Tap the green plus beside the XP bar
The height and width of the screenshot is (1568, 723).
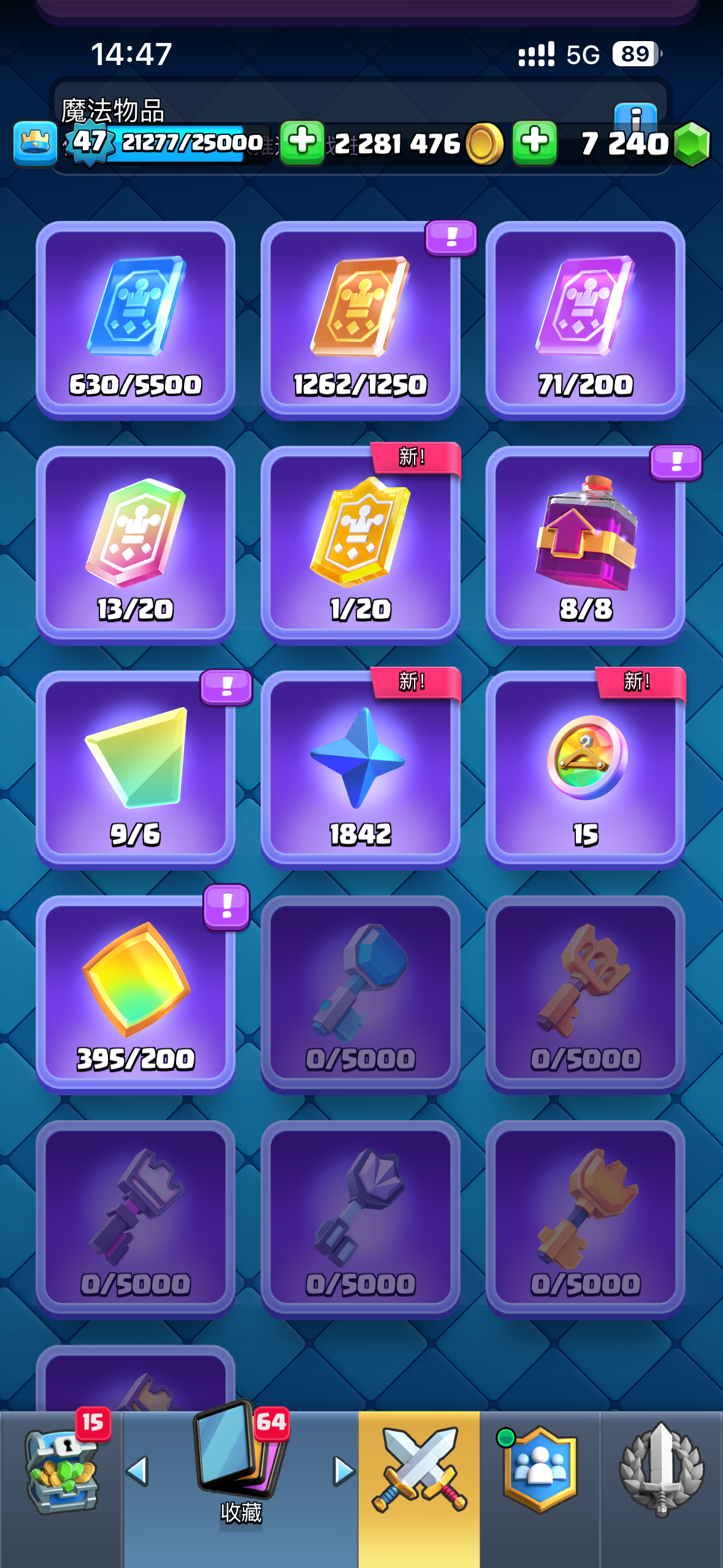point(302,142)
